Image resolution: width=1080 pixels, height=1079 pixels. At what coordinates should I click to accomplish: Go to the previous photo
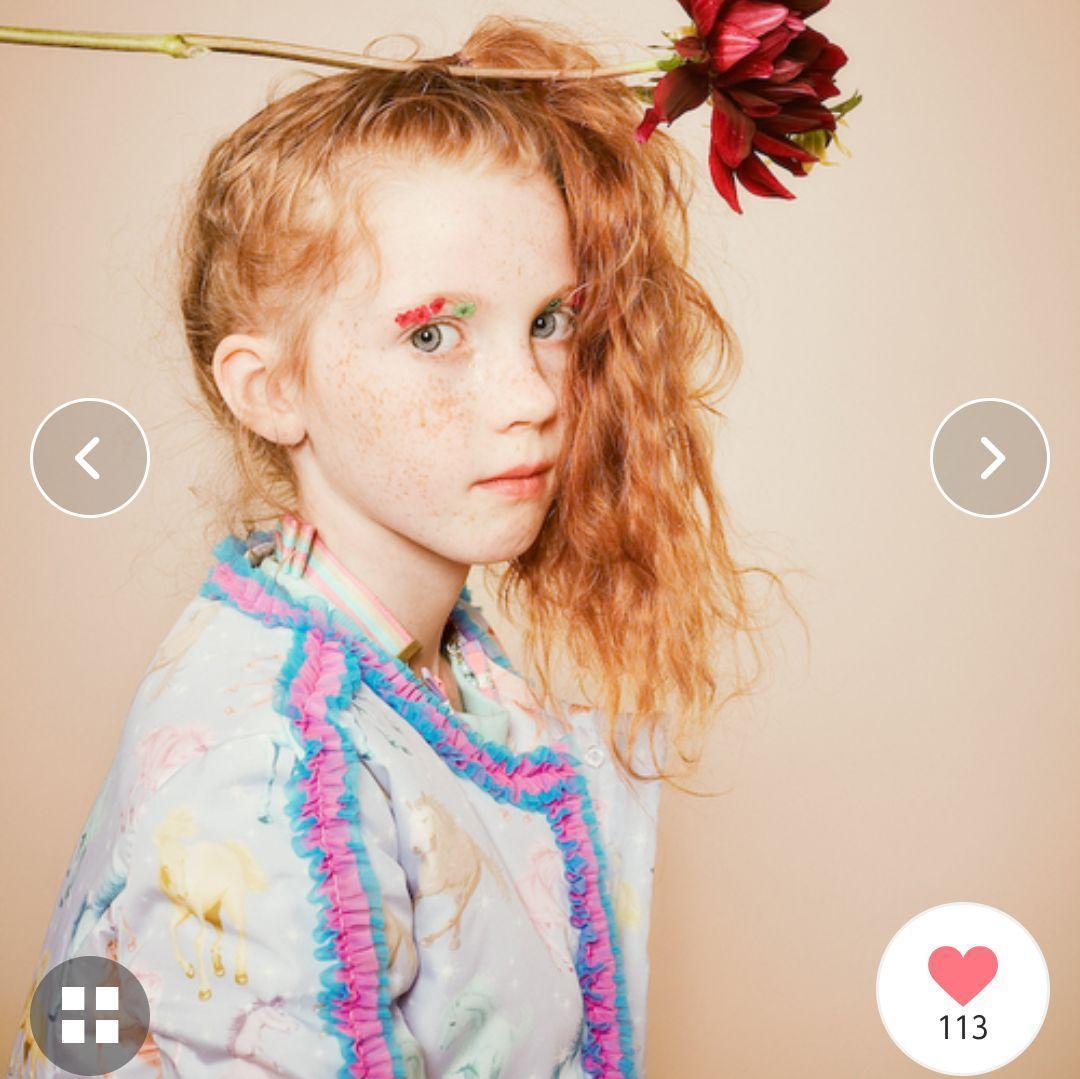[90, 458]
